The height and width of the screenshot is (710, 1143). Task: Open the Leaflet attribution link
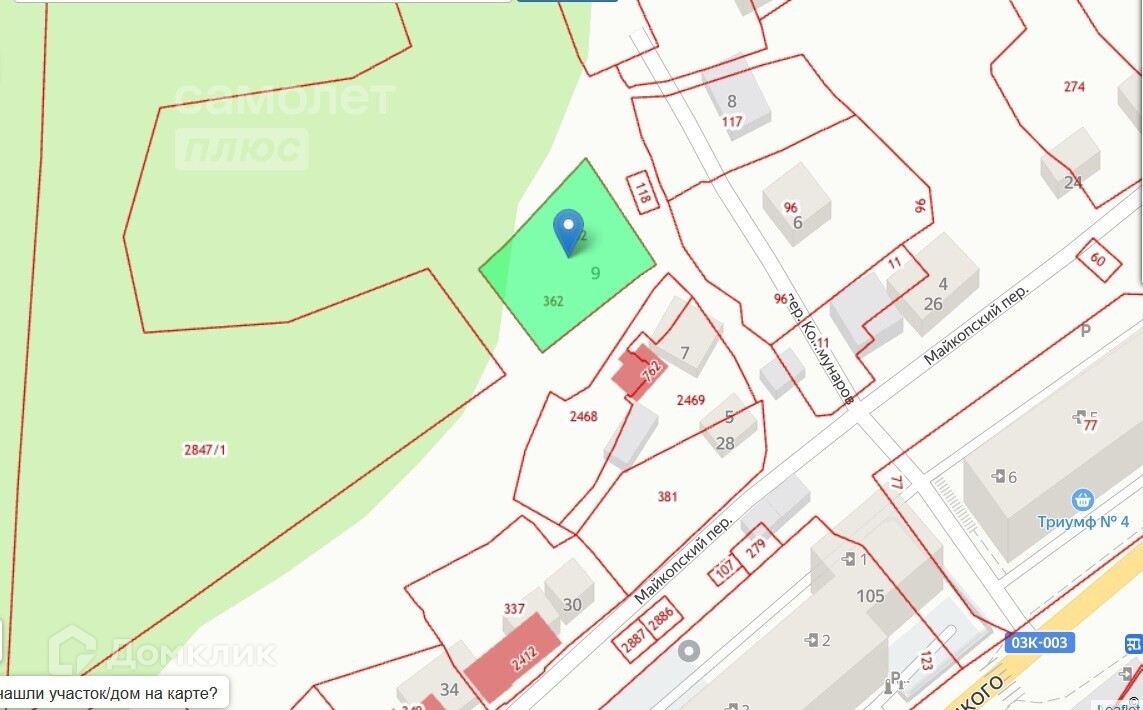click(1119, 705)
